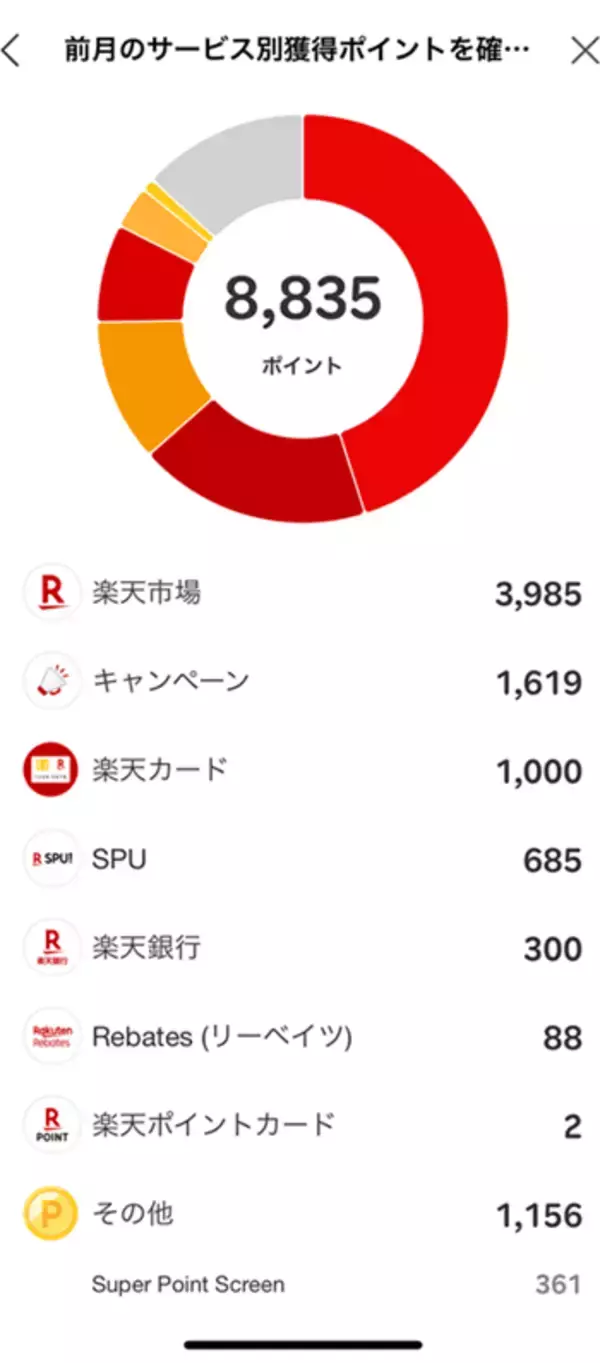Screen dimensions: 600x1363
Task: Close the points breakdown screen
Action: 584,50
